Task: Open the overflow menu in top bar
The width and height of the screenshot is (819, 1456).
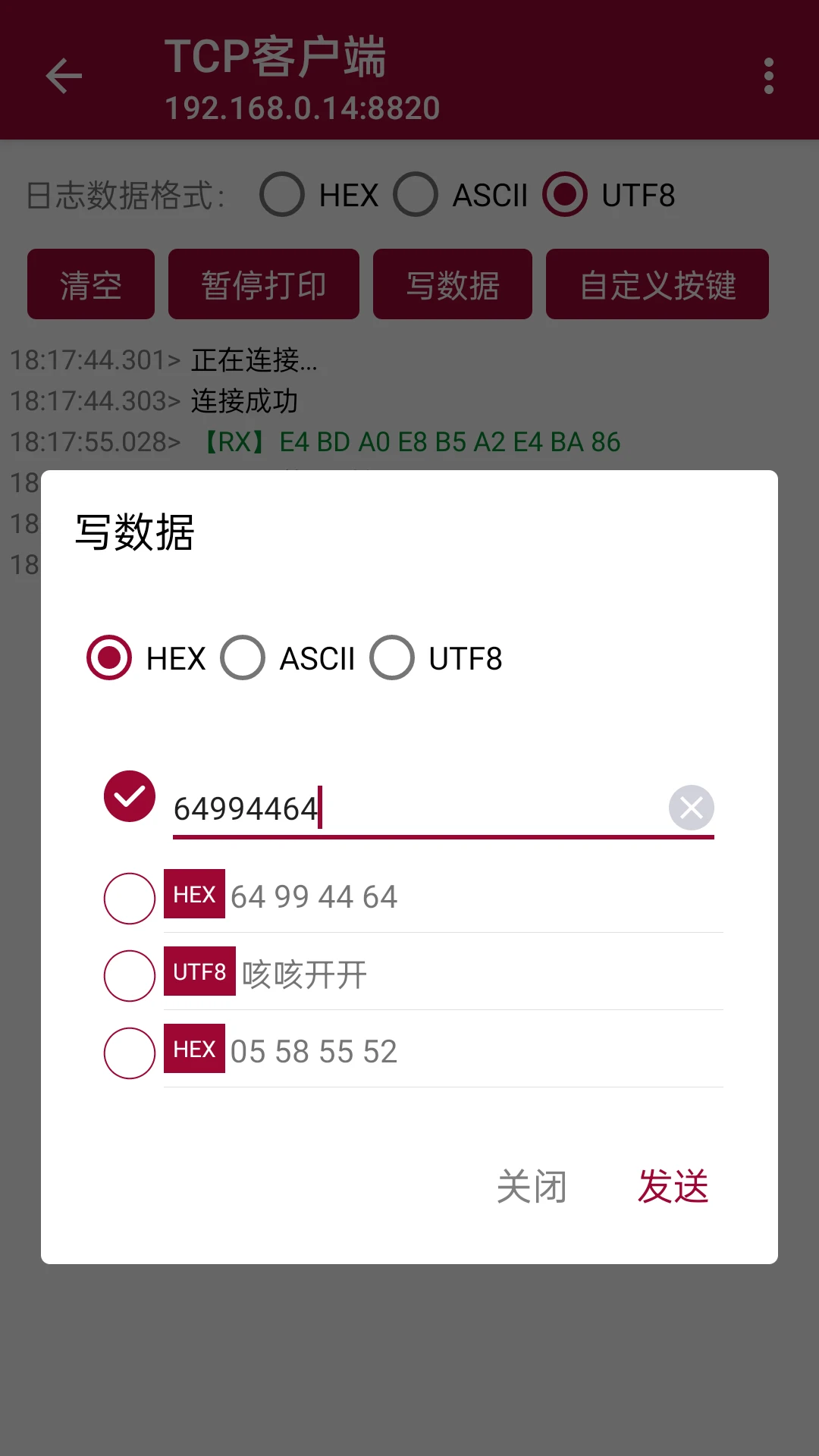Action: [x=769, y=76]
